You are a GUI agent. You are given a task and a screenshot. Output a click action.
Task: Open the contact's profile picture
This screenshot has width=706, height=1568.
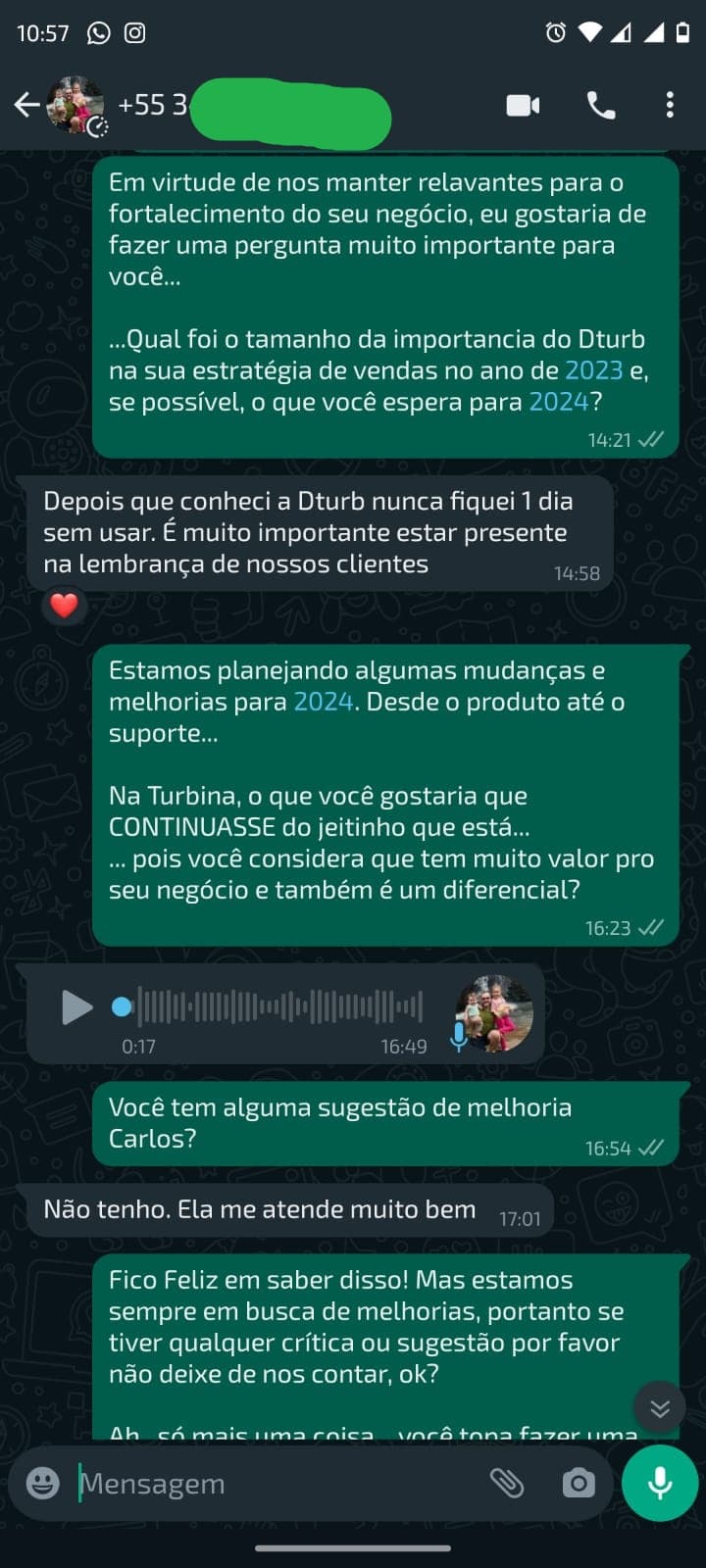click(x=76, y=105)
